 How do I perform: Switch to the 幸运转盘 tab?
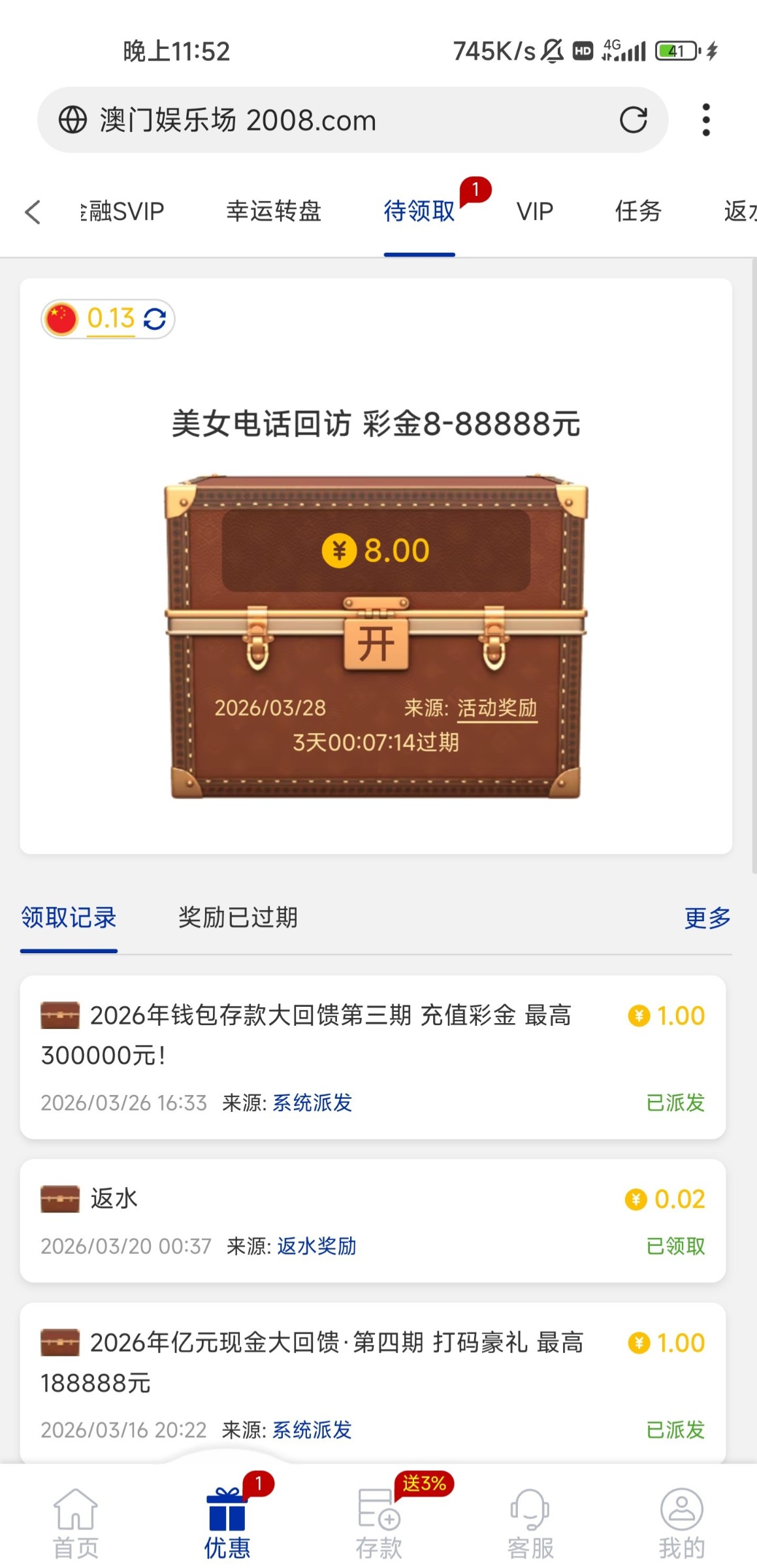coord(274,212)
